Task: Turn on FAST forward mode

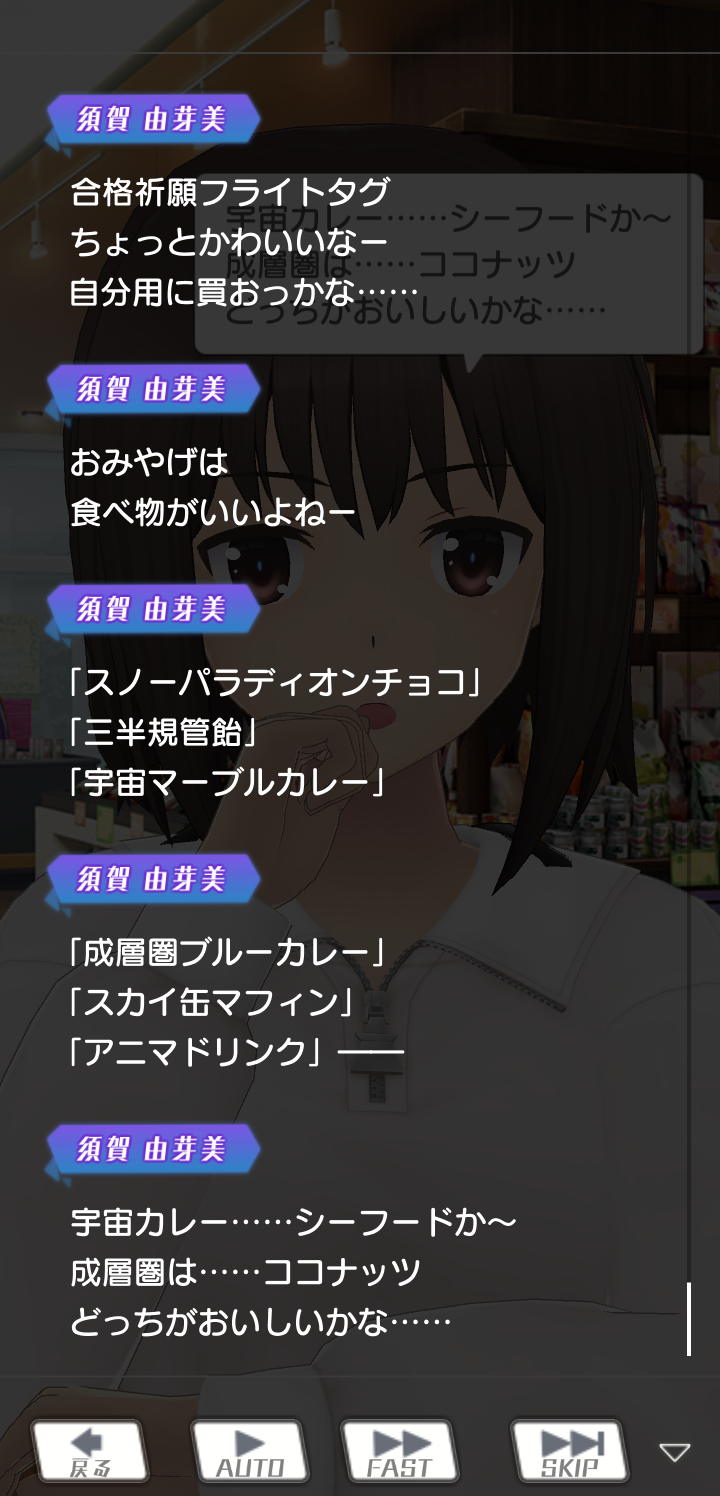Action: [400, 1451]
